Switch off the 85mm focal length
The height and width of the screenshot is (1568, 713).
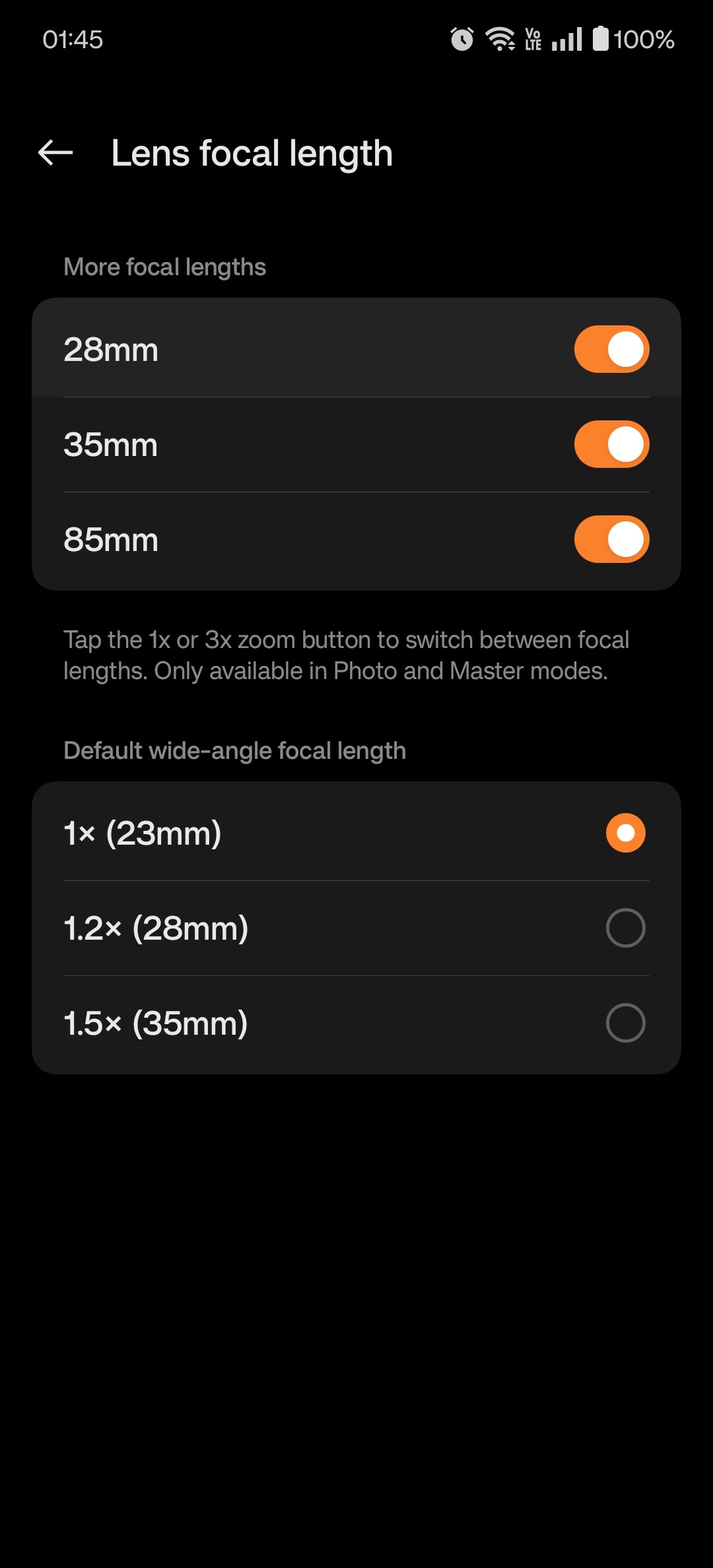click(x=611, y=539)
